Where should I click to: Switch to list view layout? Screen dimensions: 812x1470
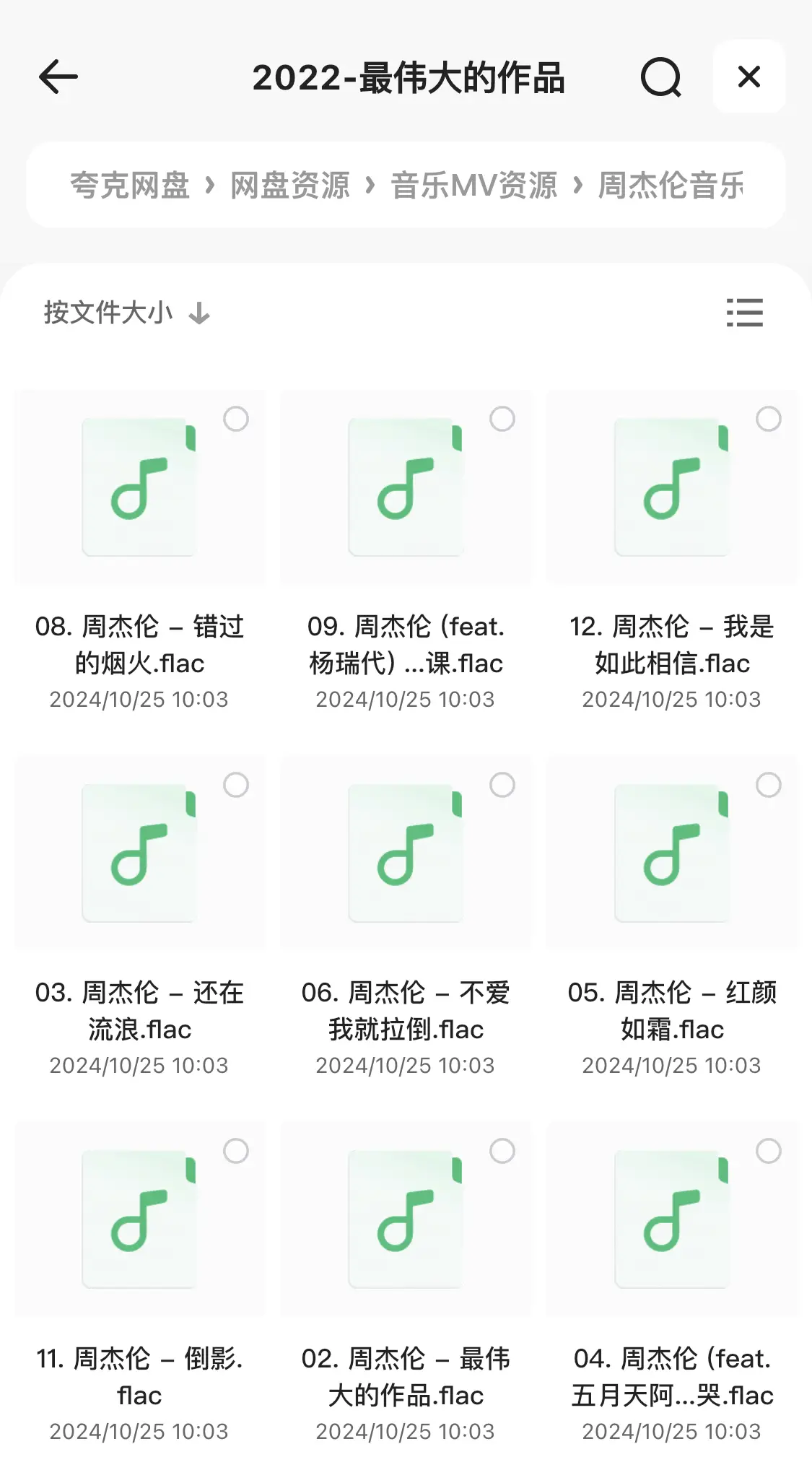click(x=743, y=313)
